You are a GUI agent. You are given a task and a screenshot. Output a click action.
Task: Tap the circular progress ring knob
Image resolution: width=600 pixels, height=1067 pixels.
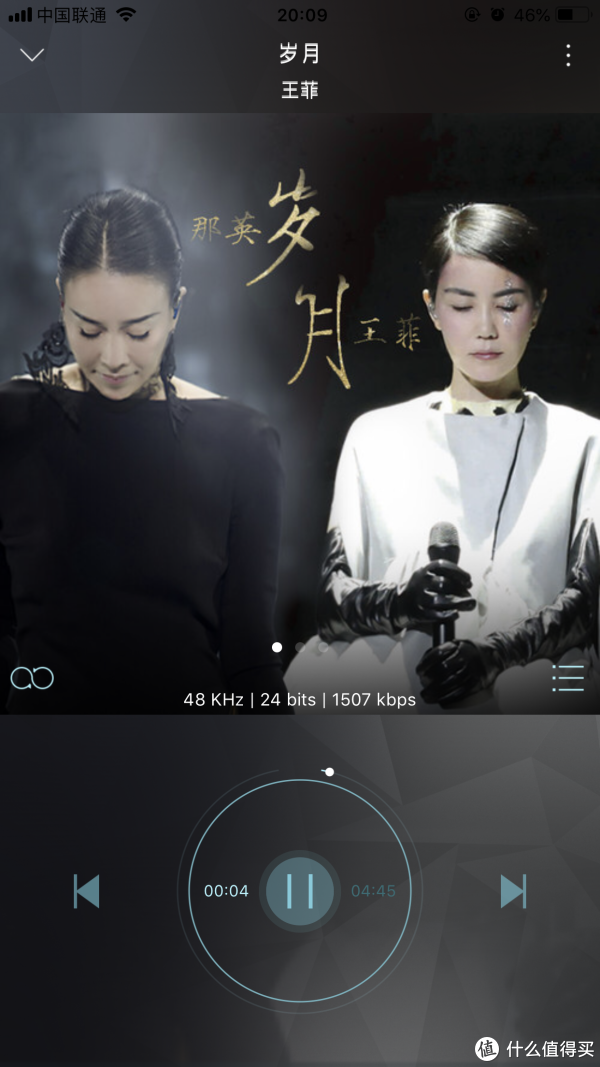330,772
